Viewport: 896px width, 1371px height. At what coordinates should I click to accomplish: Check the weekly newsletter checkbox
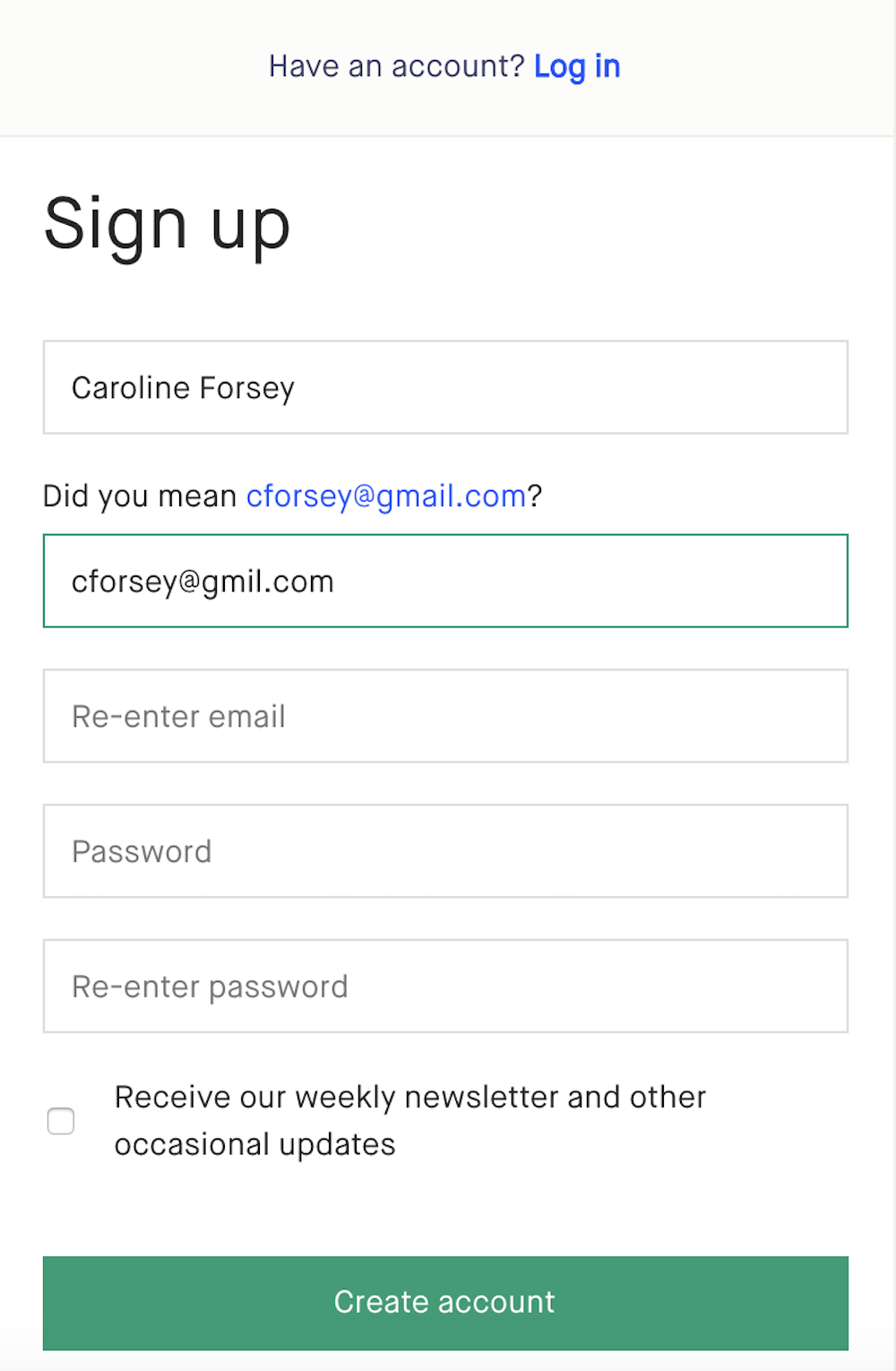click(61, 1121)
